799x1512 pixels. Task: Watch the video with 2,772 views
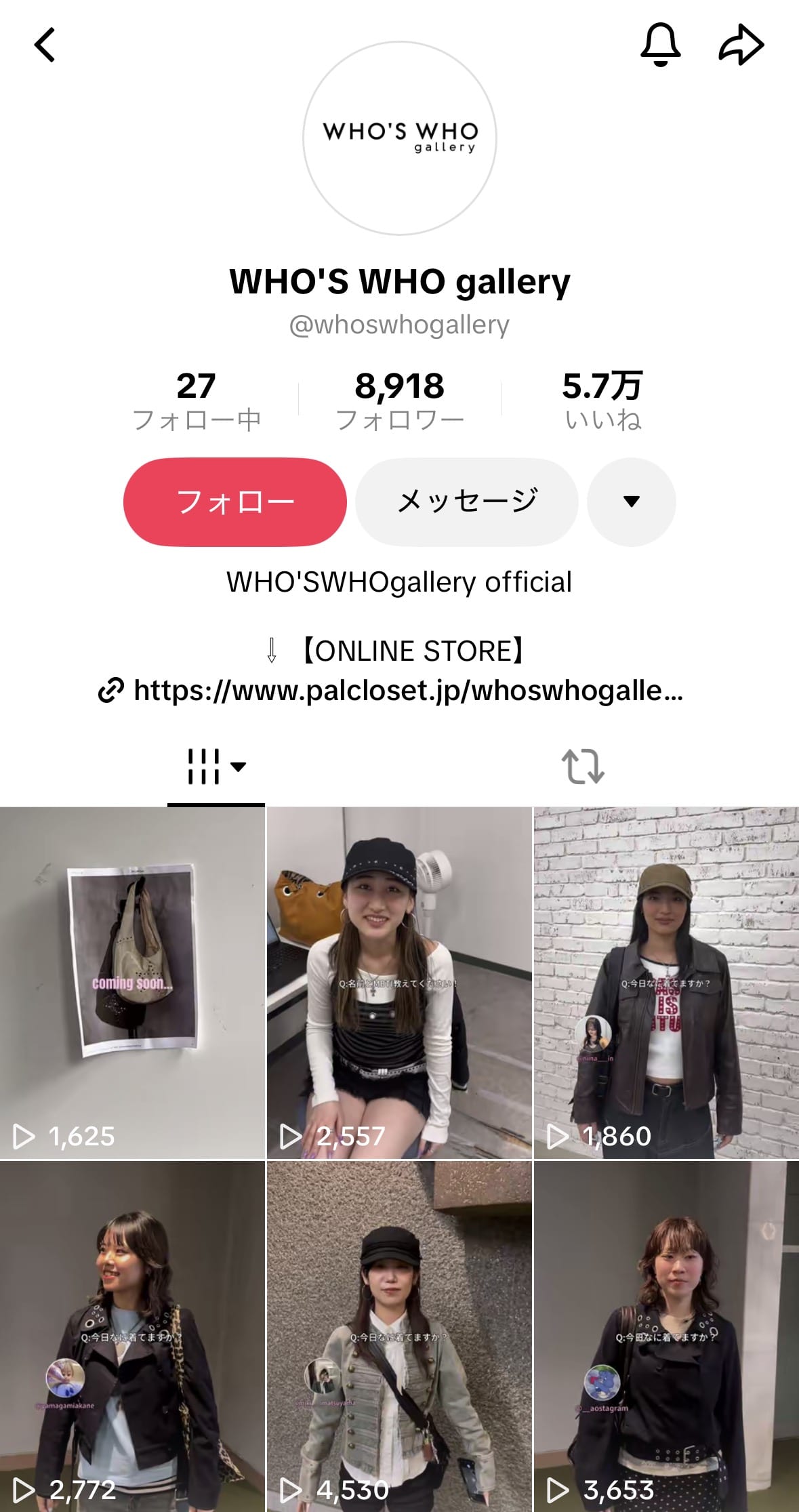(132, 1335)
